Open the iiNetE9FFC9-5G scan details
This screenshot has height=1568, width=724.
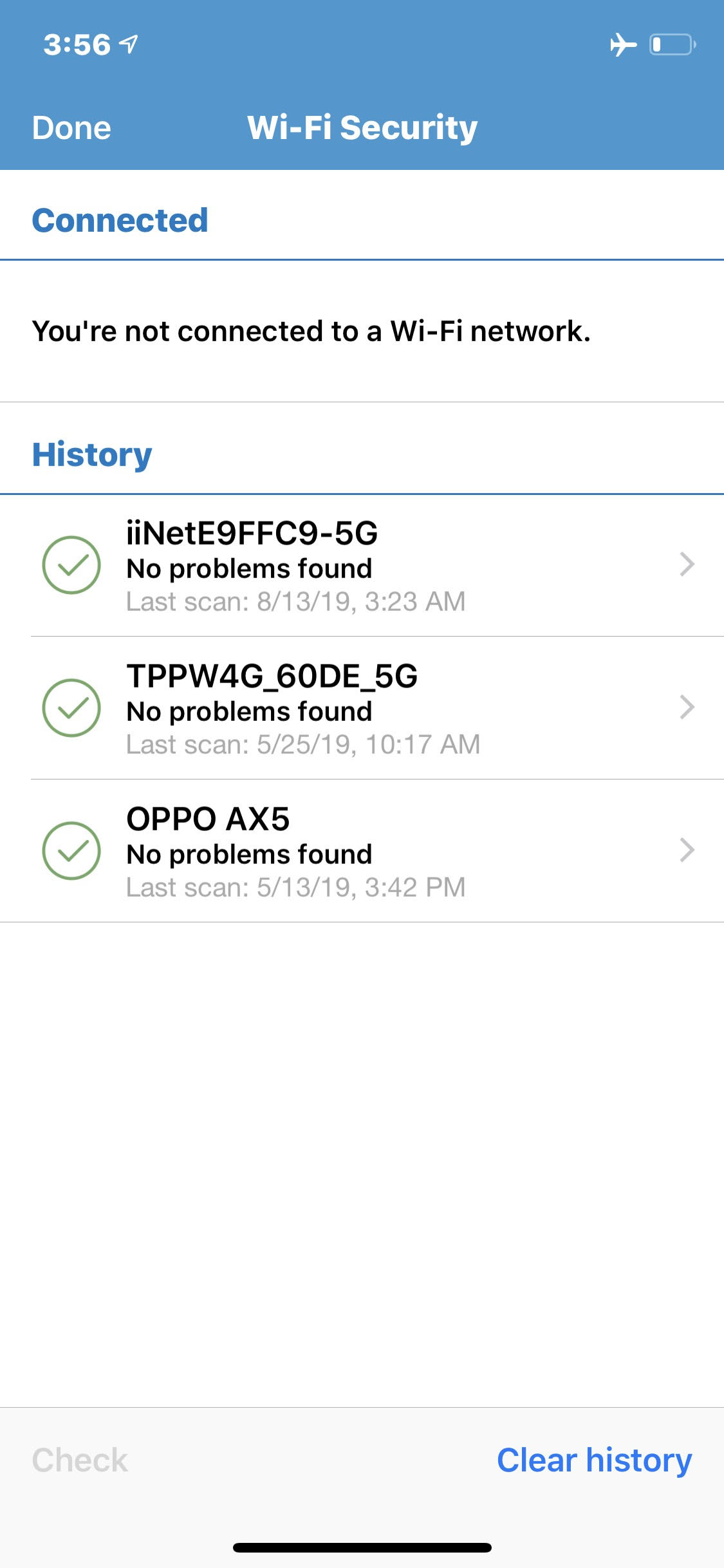[x=362, y=566]
